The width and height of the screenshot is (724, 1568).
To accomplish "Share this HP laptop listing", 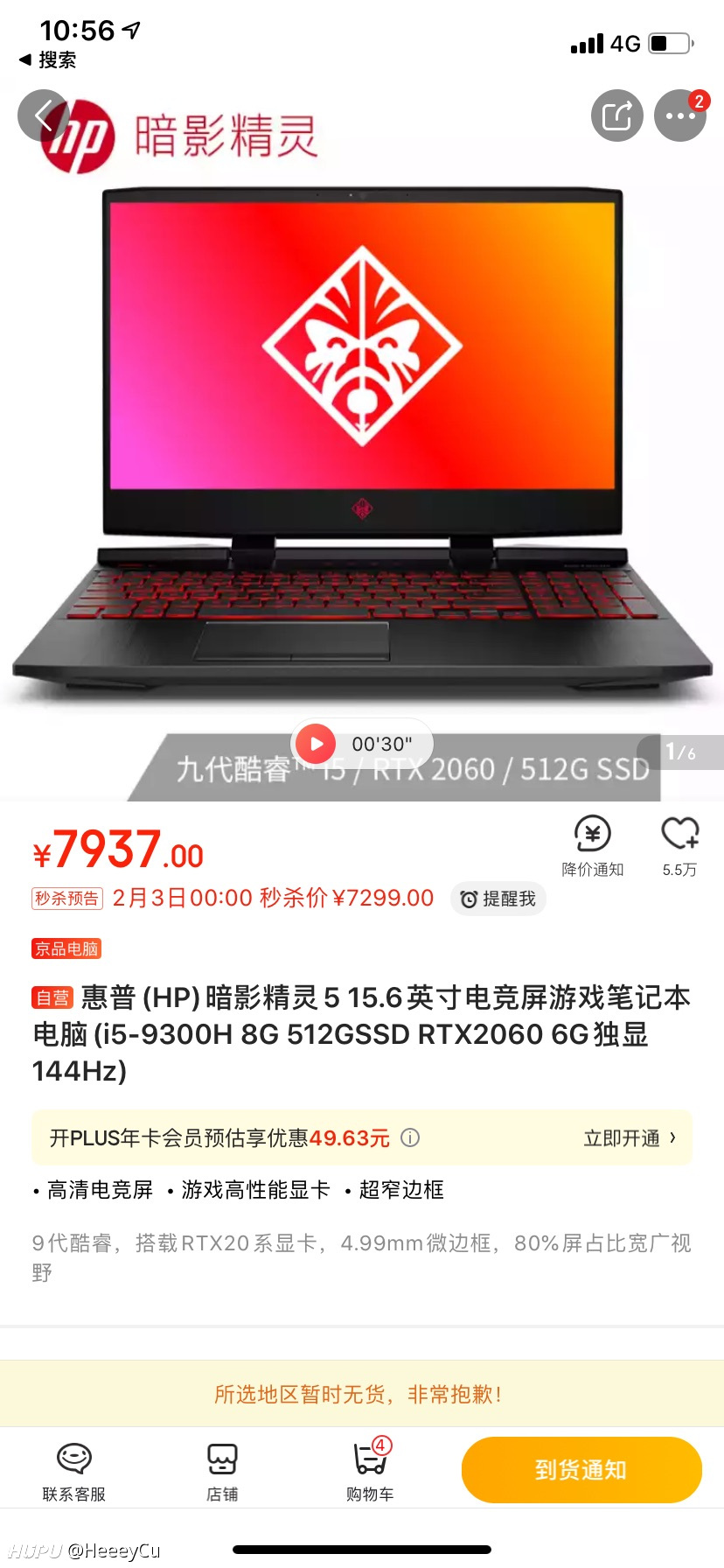I will click(x=617, y=115).
